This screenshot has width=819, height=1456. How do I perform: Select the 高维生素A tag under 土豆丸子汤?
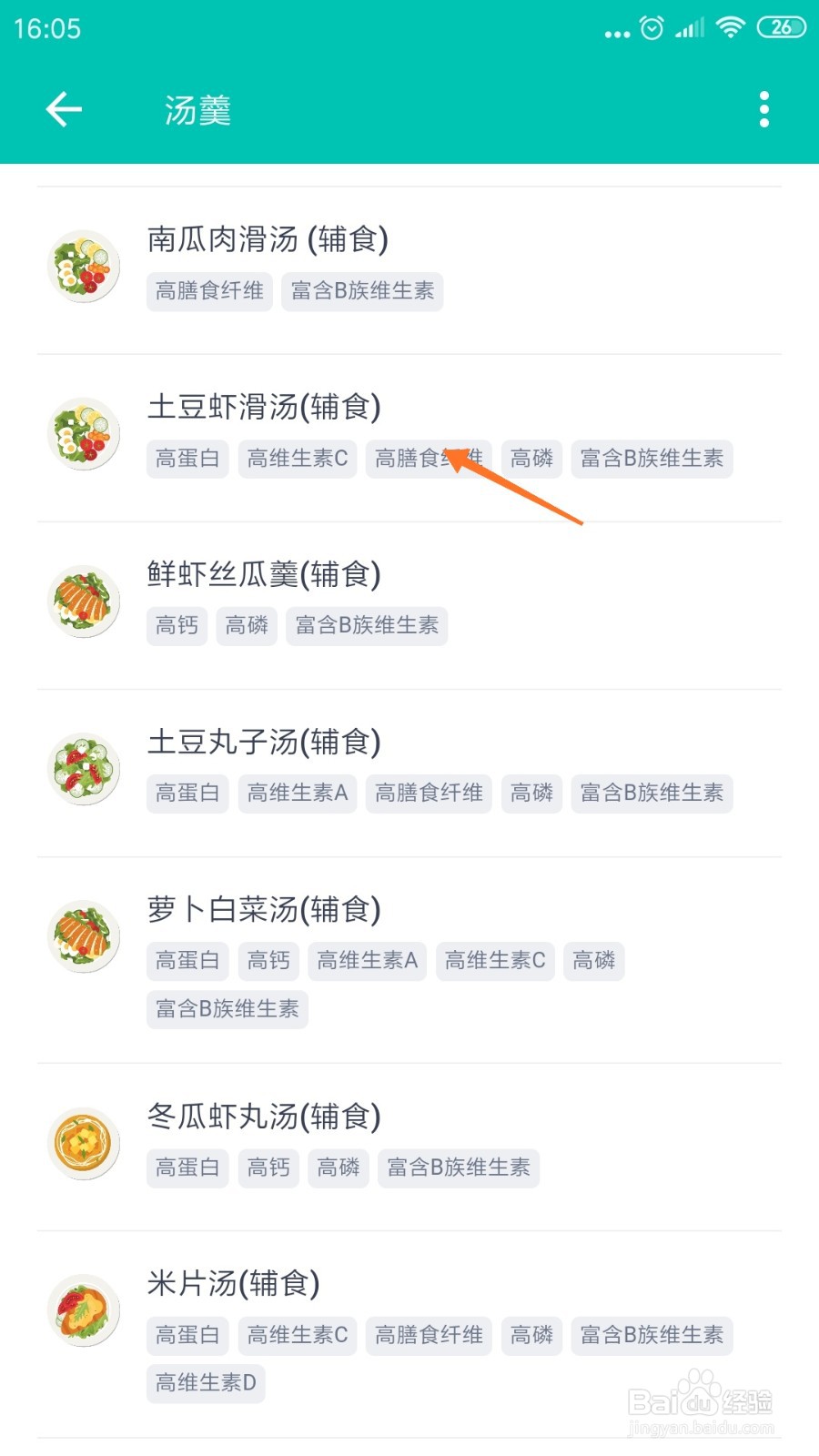tap(297, 794)
